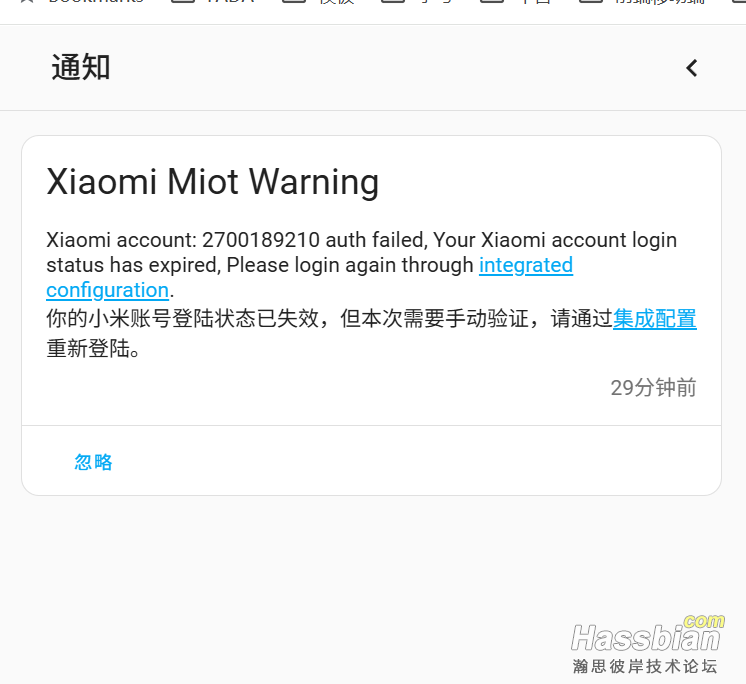Dismiss the warning with 忽略

pos(94,462)
